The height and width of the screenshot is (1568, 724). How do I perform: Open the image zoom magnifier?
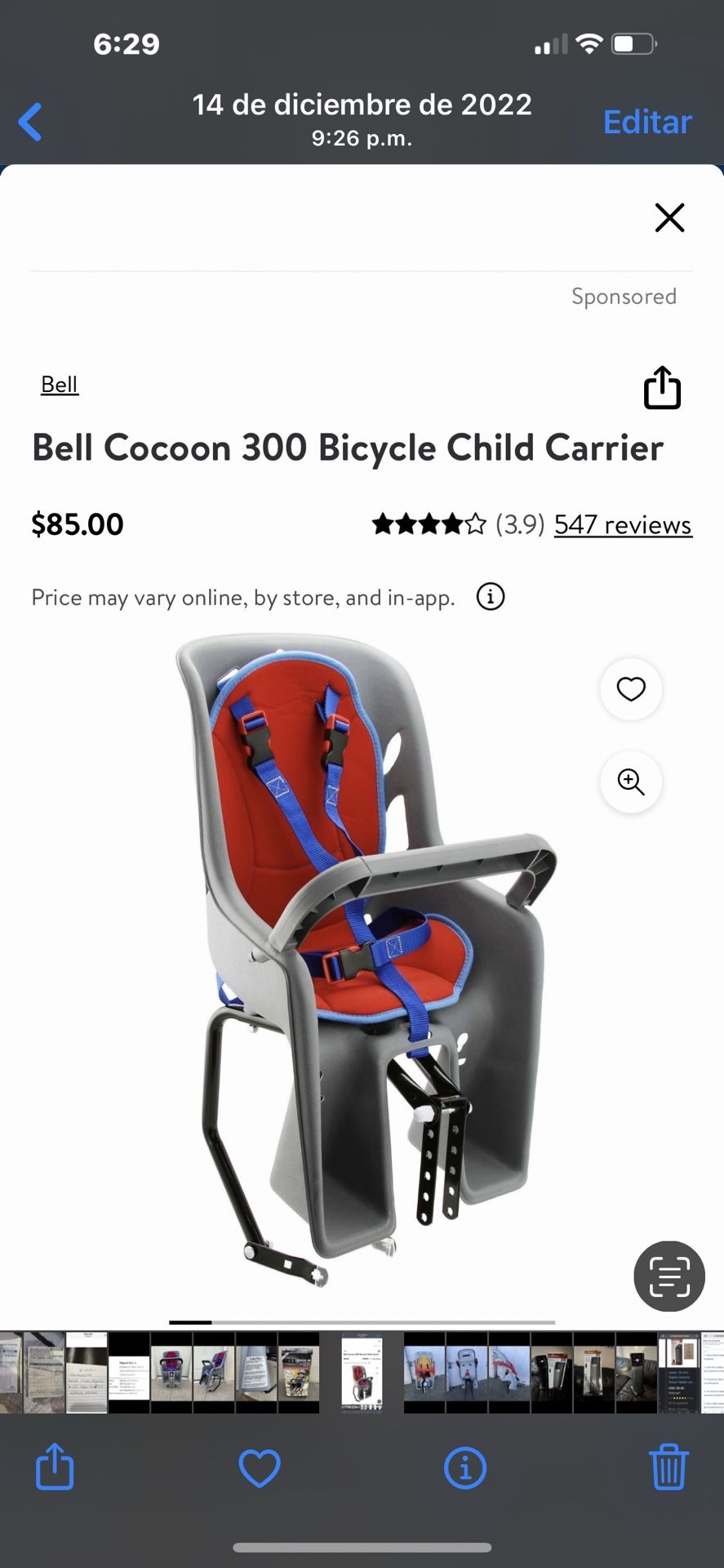tap(630, 782)
